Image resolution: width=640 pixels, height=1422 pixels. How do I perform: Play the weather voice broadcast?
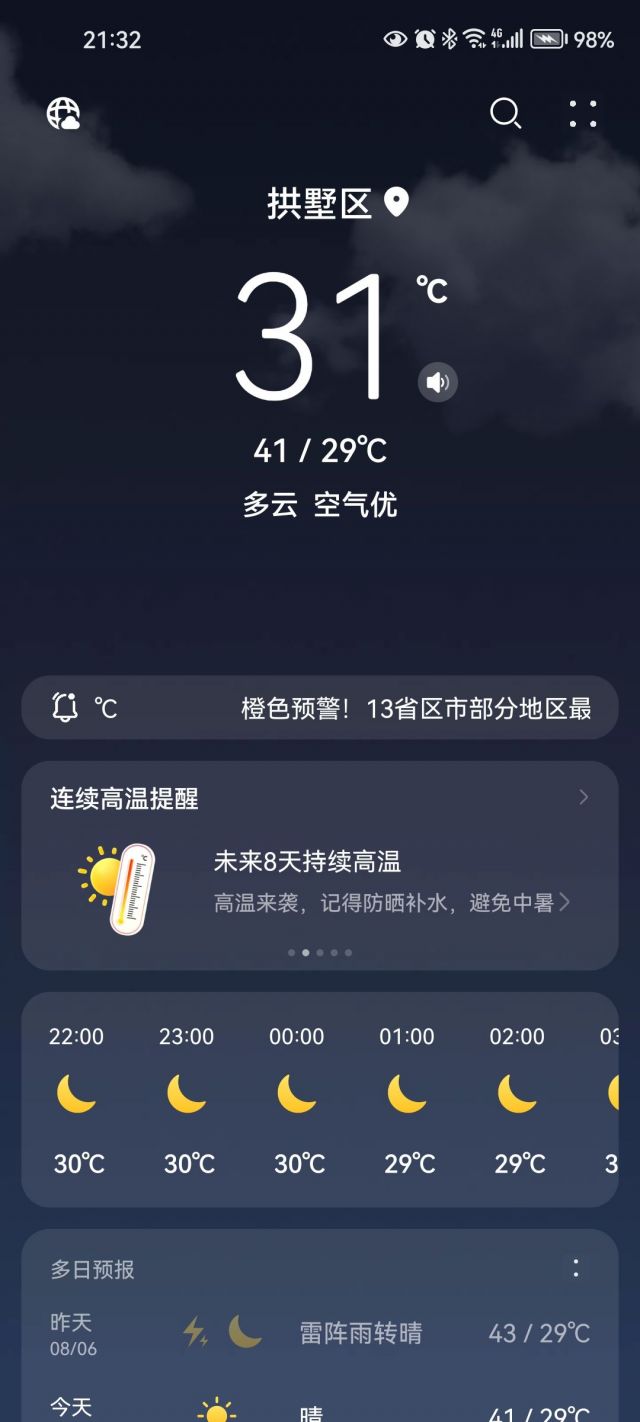pos(437,382)
